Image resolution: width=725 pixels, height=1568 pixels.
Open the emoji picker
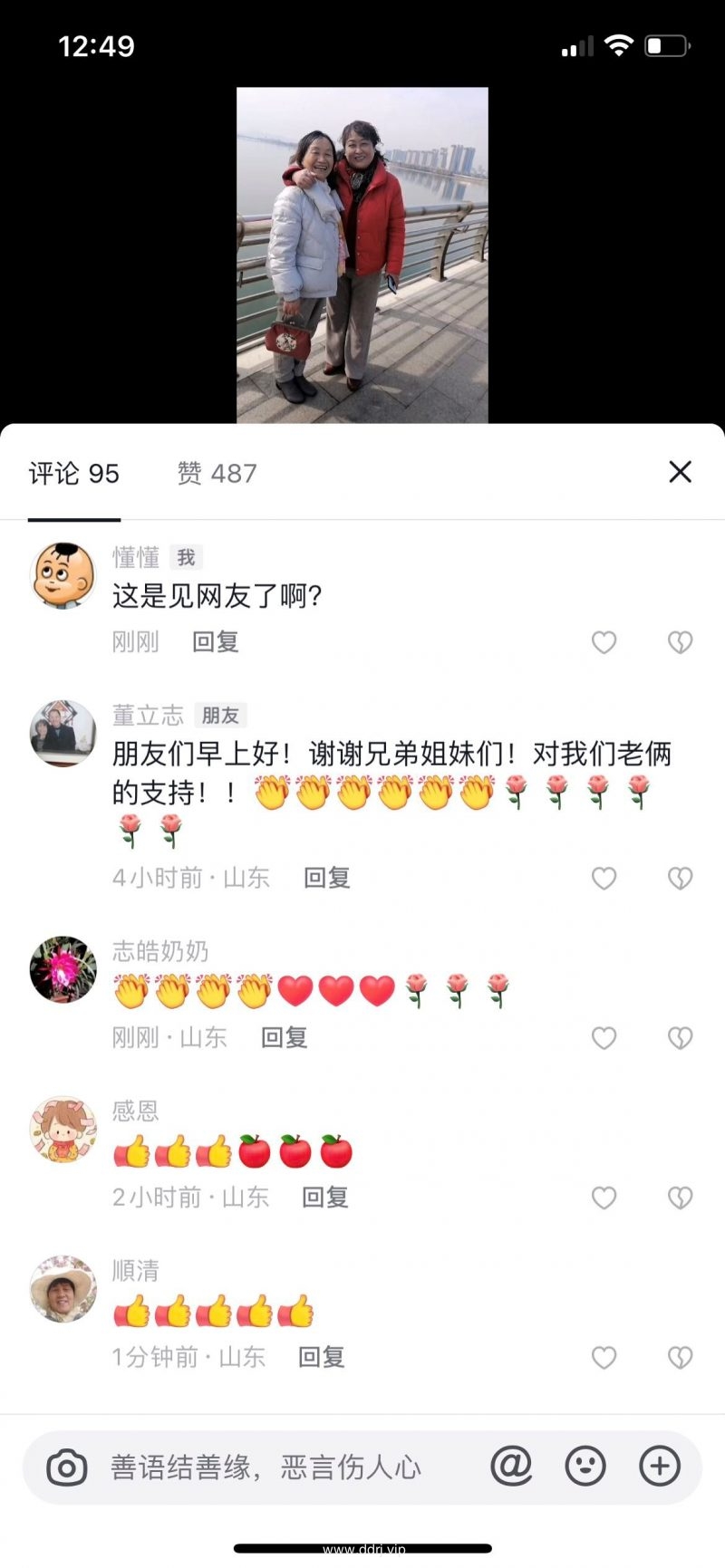pos(585,1466)
